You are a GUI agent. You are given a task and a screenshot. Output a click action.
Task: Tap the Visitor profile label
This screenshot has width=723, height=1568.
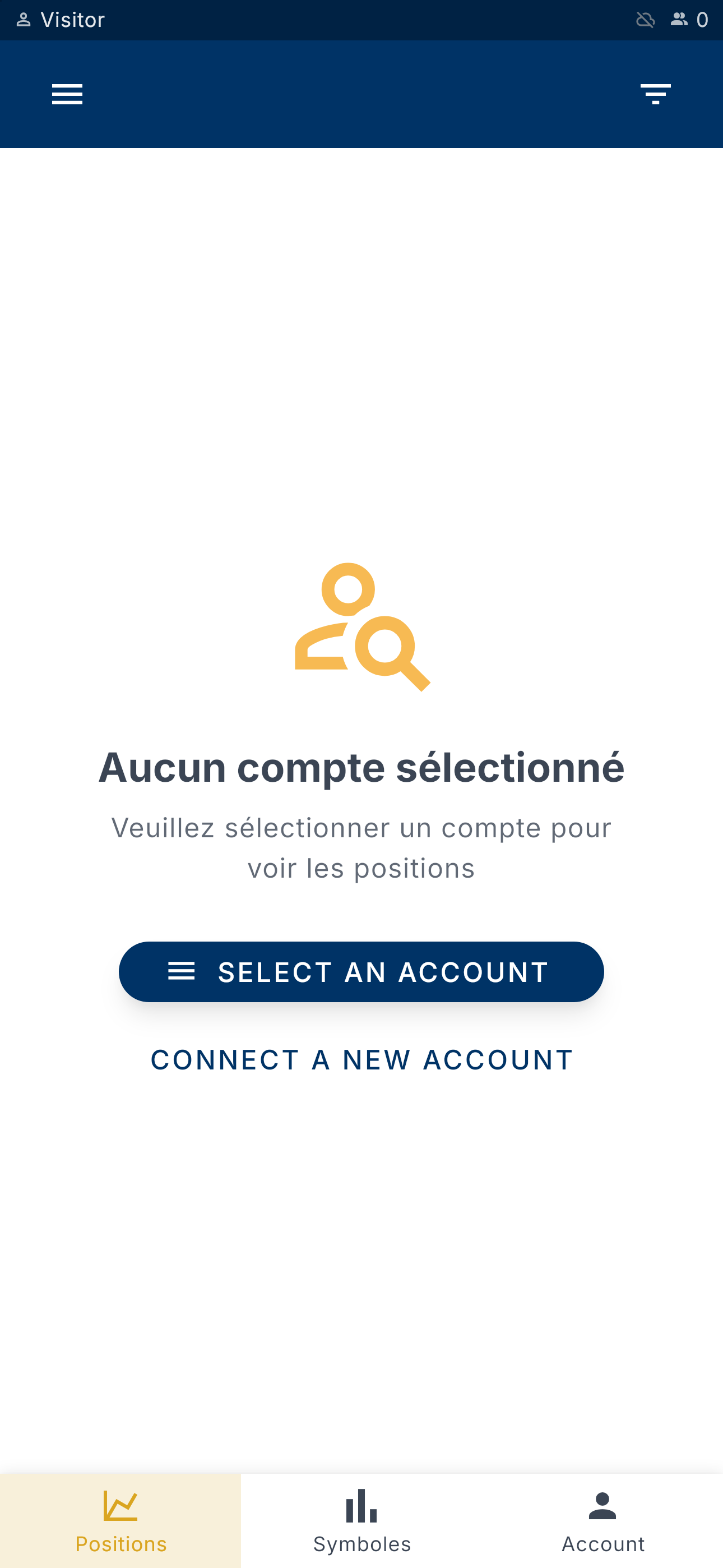click(61, 20)
